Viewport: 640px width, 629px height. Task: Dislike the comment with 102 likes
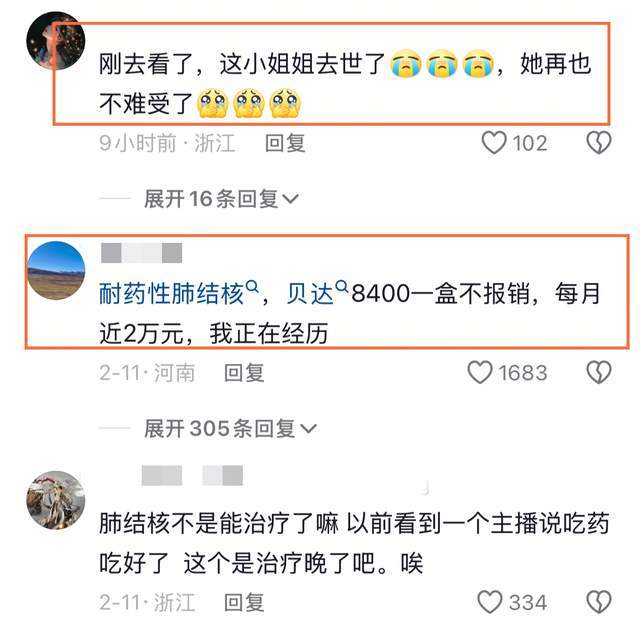598,143
